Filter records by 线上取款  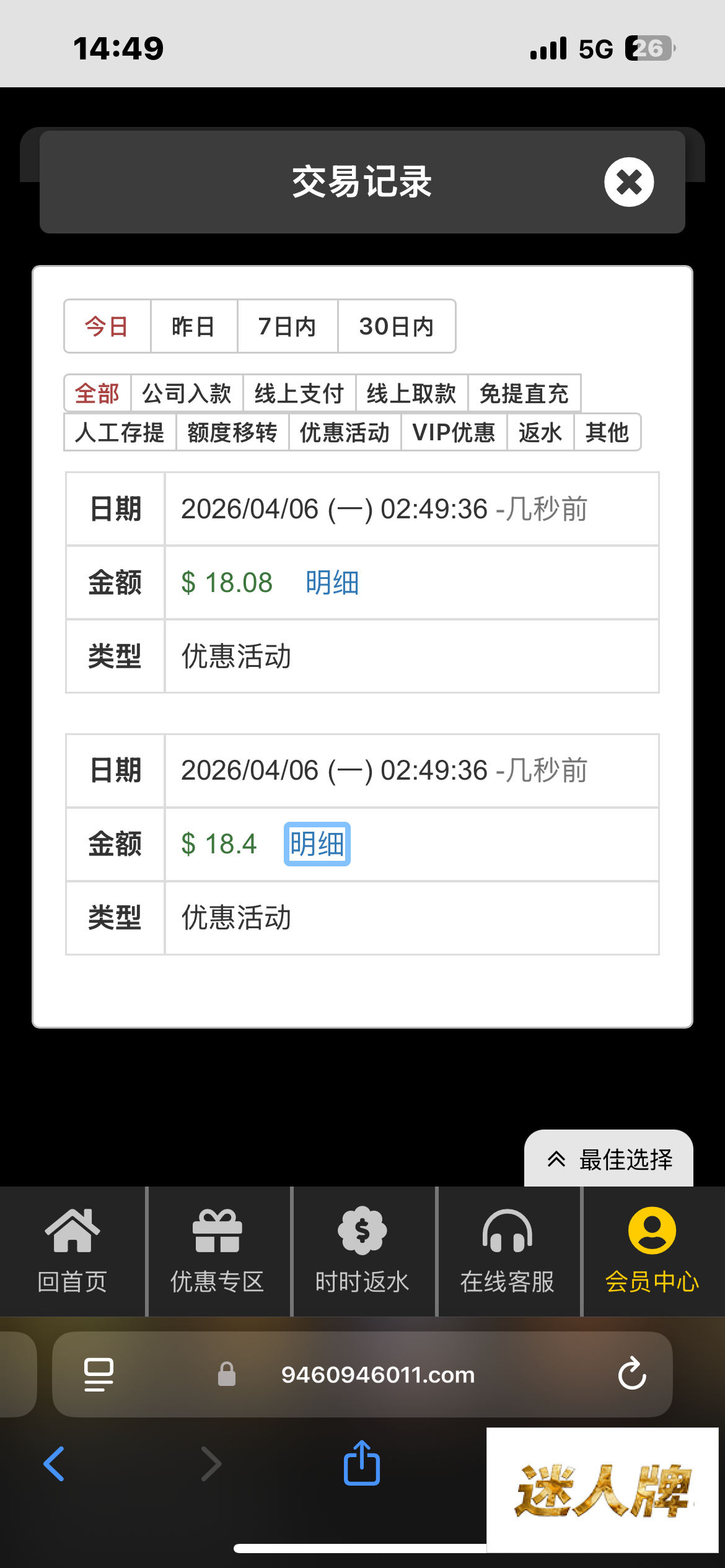[411, 393]
